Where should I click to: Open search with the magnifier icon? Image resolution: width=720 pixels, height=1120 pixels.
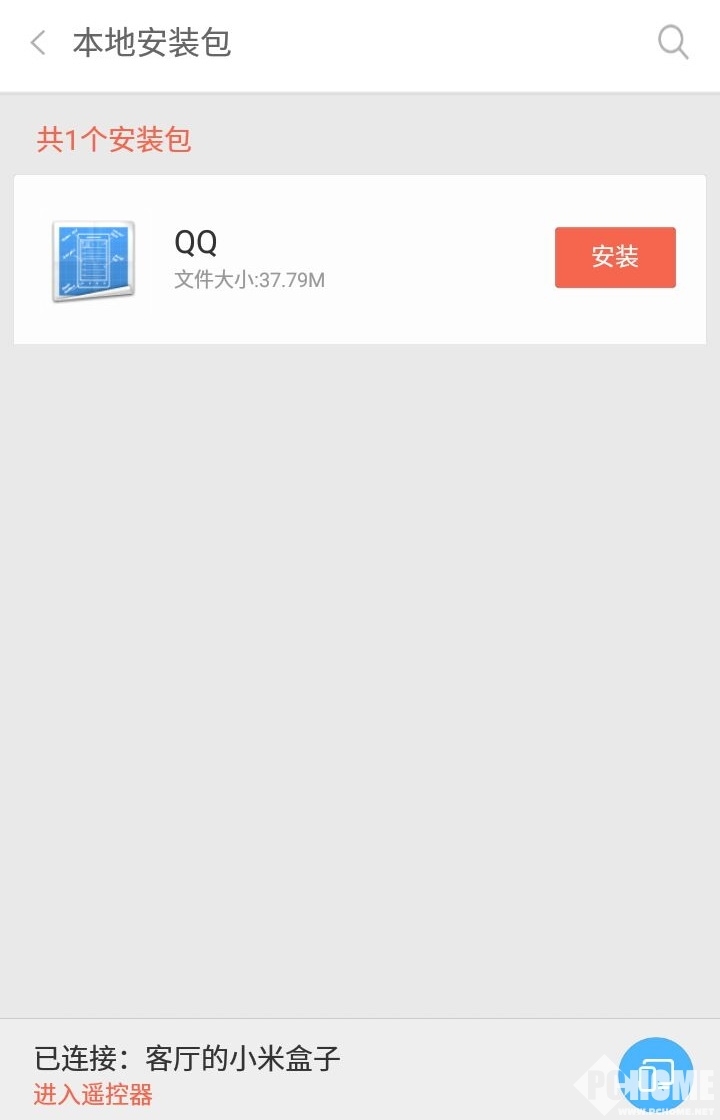pyautogui.click(x=673, y=43)
